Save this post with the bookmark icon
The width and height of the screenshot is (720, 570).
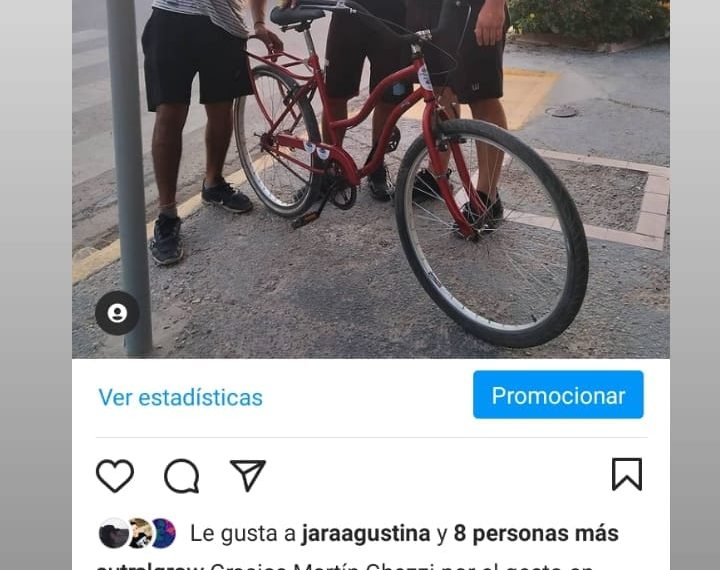coord(626,474)
